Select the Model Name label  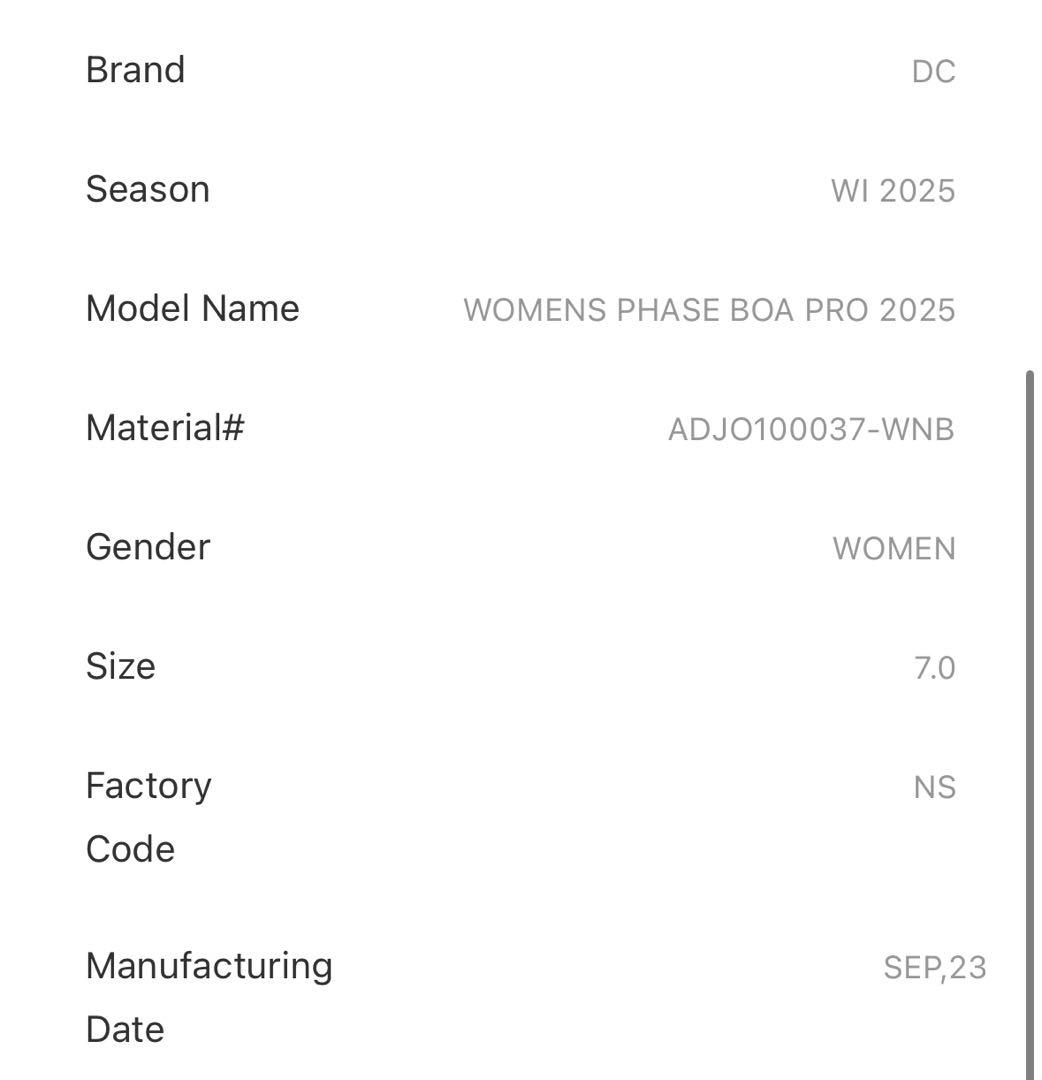[x=193, y=309]
